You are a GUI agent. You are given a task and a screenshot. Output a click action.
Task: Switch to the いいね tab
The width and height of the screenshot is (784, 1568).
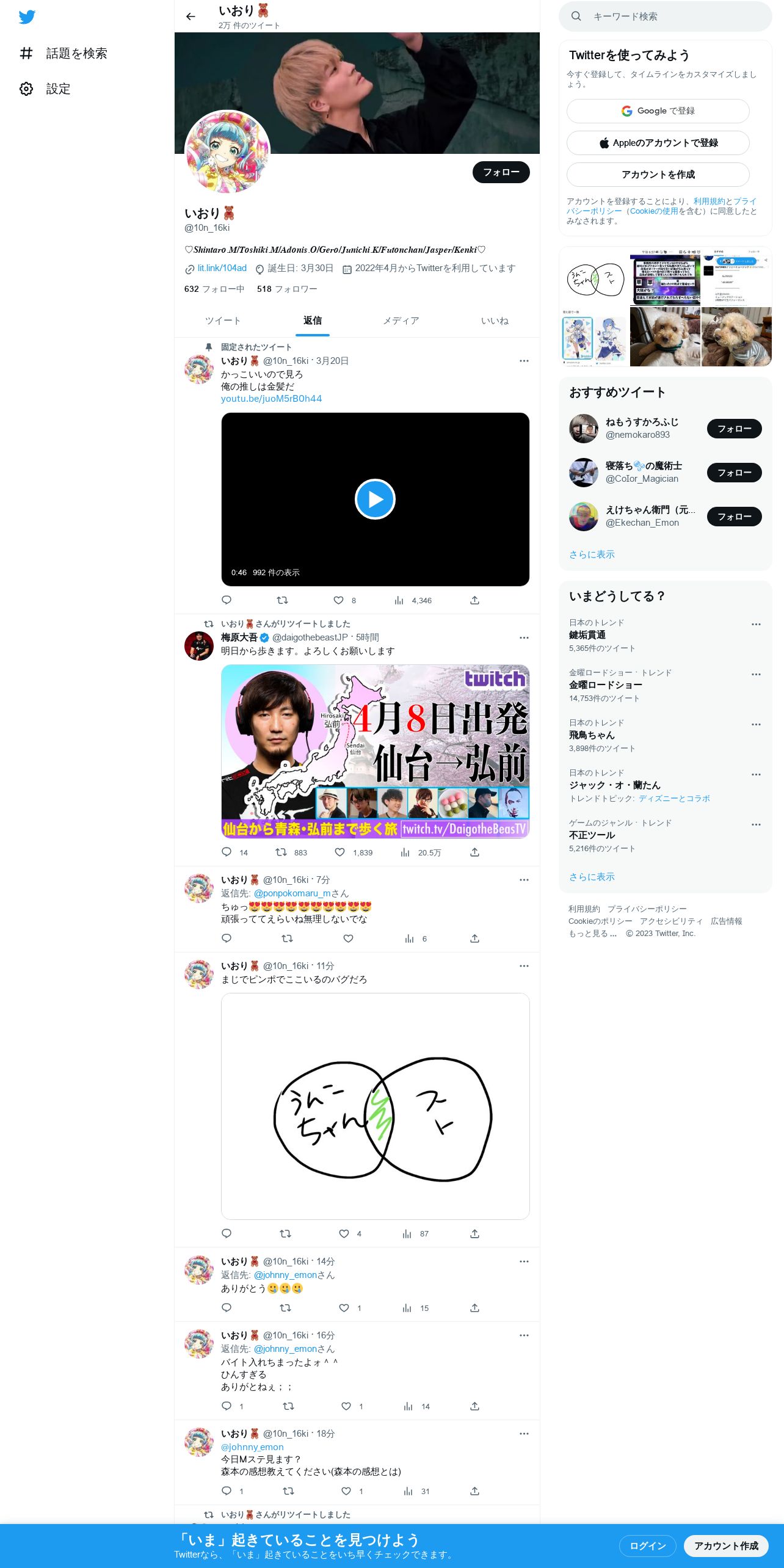(495, 321)
